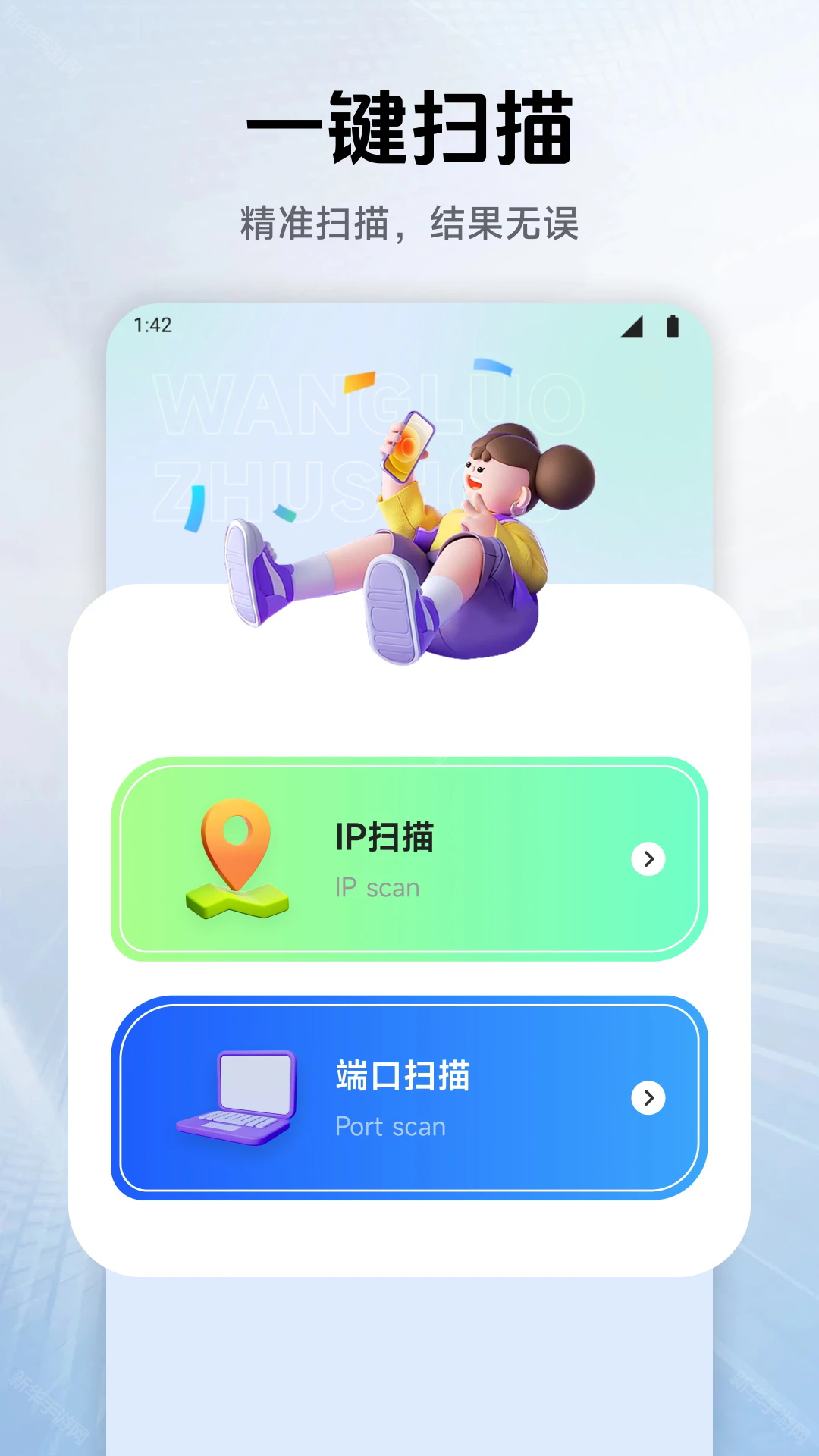Tap the clock showing 1:42
Screen dimensions: 819x1456
(154, 325)
